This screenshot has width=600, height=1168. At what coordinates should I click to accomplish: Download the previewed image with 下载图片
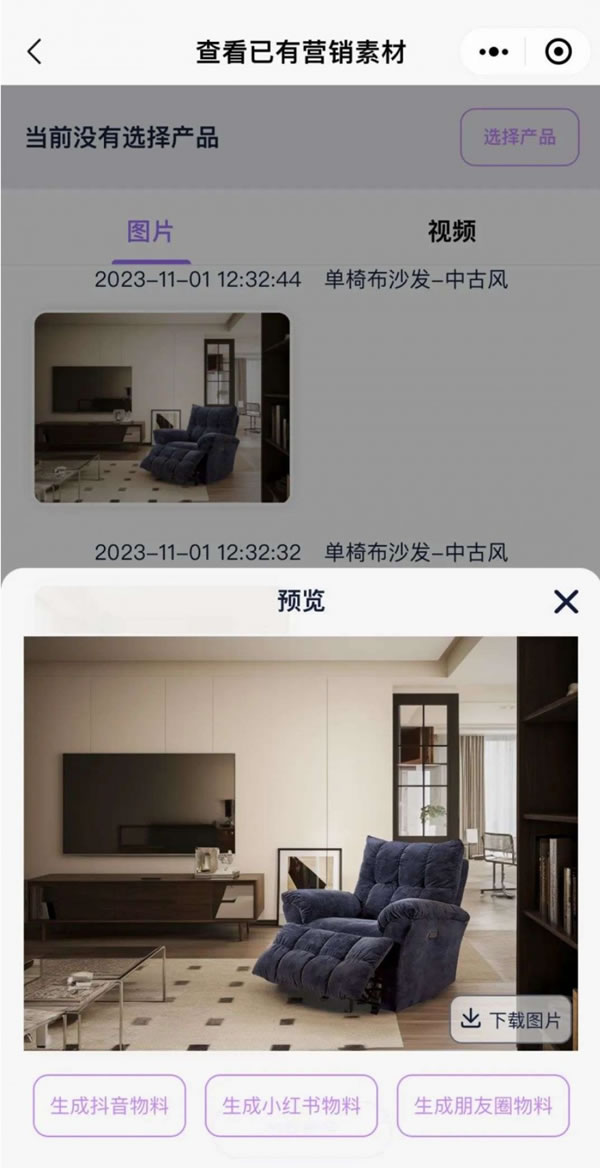511,1020
